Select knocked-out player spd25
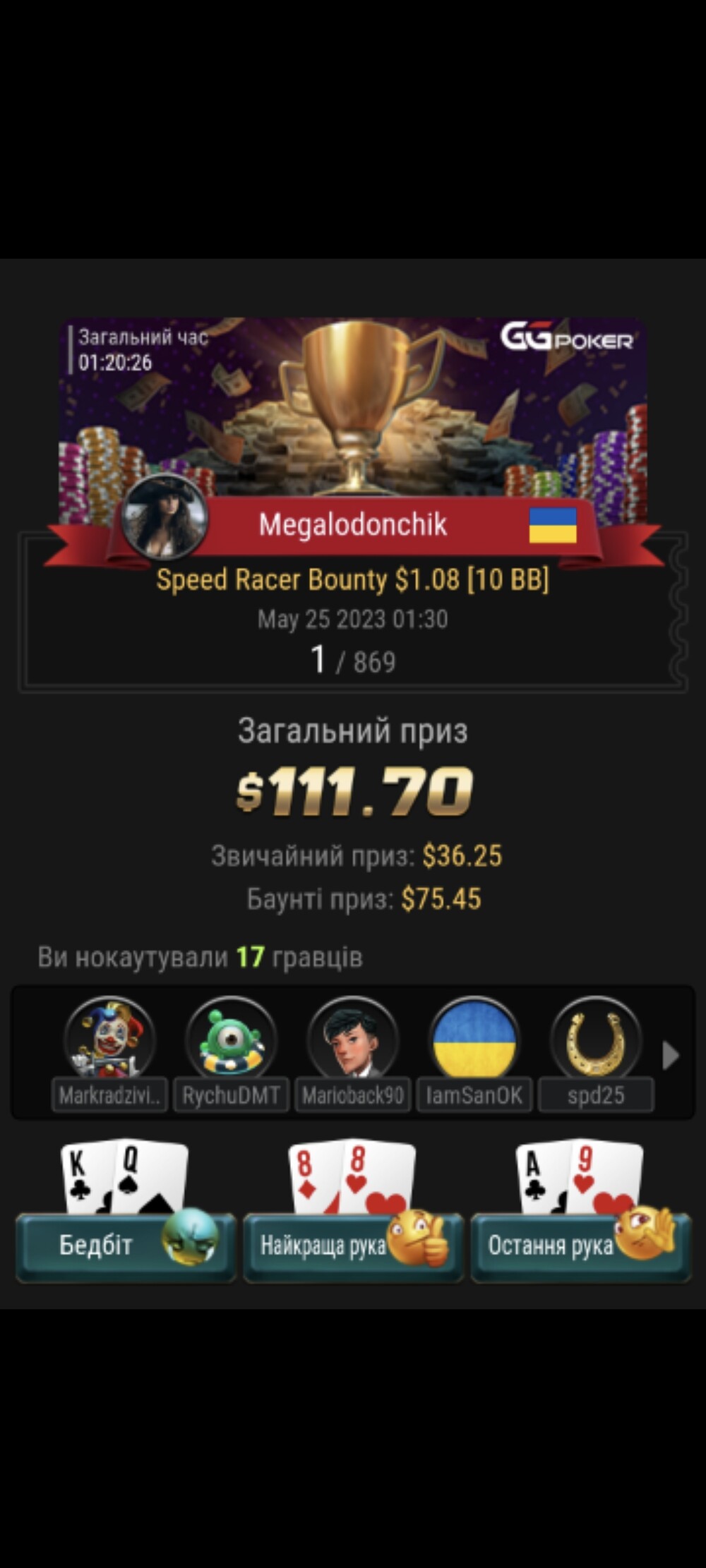The height and width of the screenshot is (1568, 706). point(596,1054)
